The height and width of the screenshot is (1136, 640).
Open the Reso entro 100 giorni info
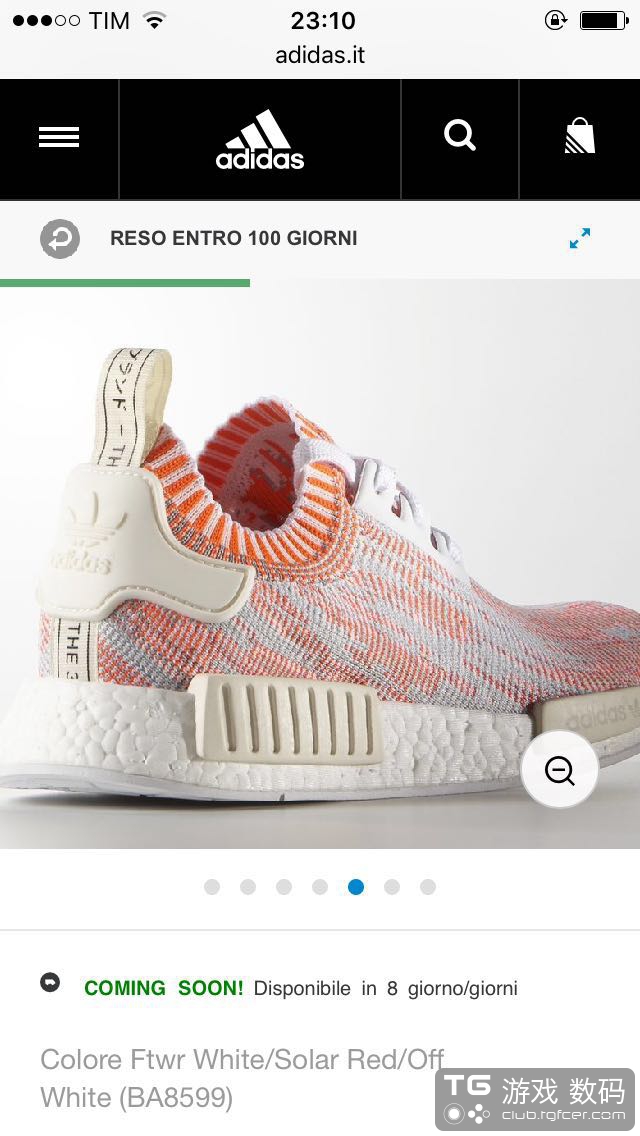click(x=233, y=238)
